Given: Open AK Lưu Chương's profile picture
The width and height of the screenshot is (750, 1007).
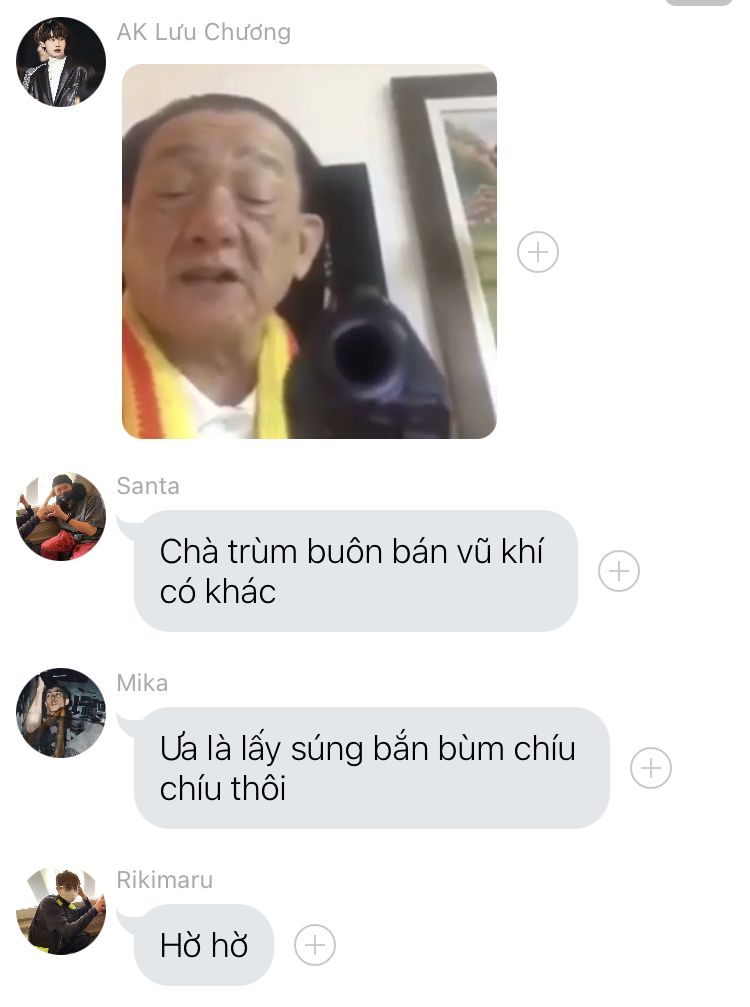Looking at the screenshot, I should tap(61, 62).
